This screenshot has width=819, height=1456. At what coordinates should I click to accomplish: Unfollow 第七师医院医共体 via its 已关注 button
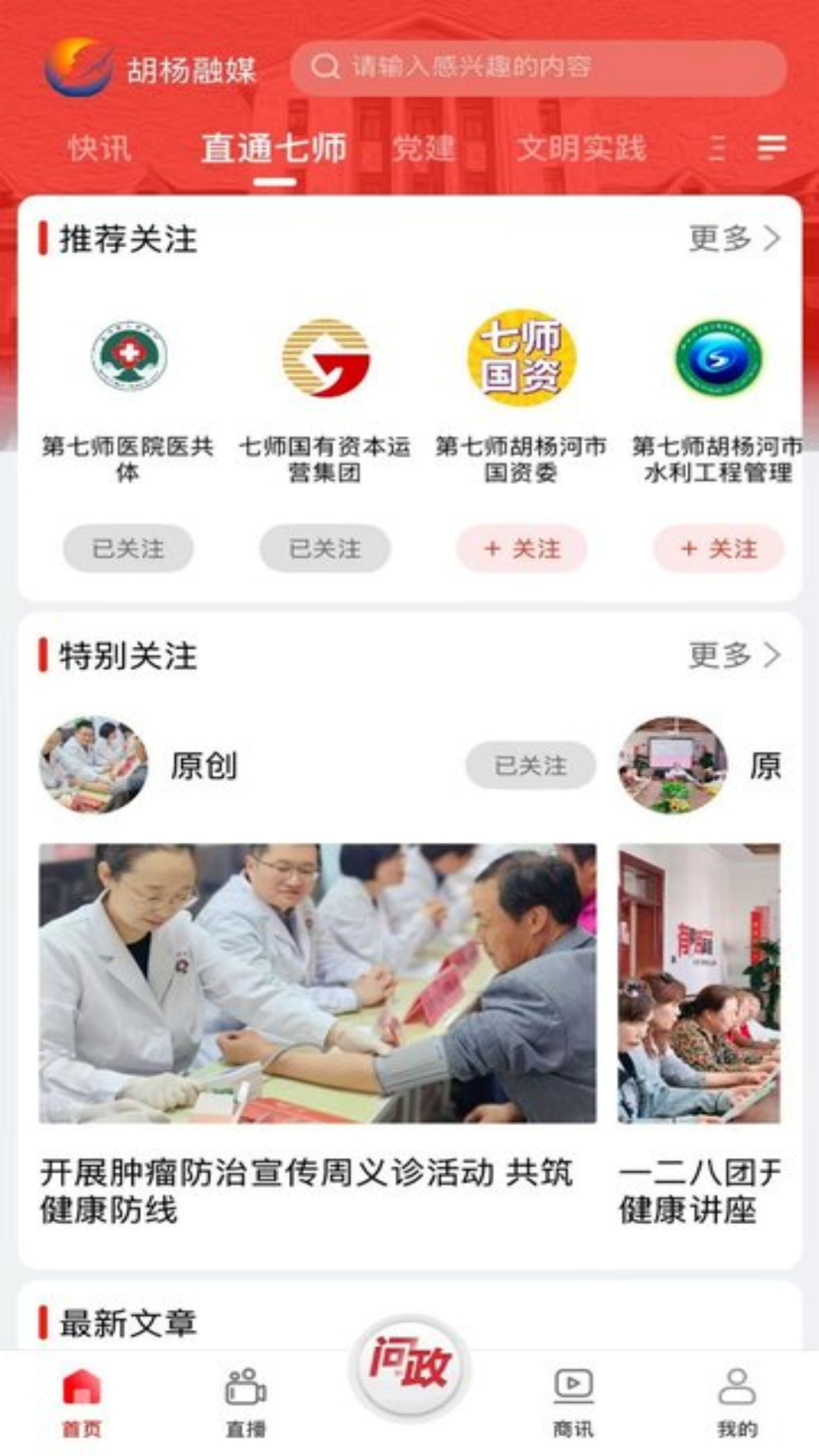click(128, 548)
